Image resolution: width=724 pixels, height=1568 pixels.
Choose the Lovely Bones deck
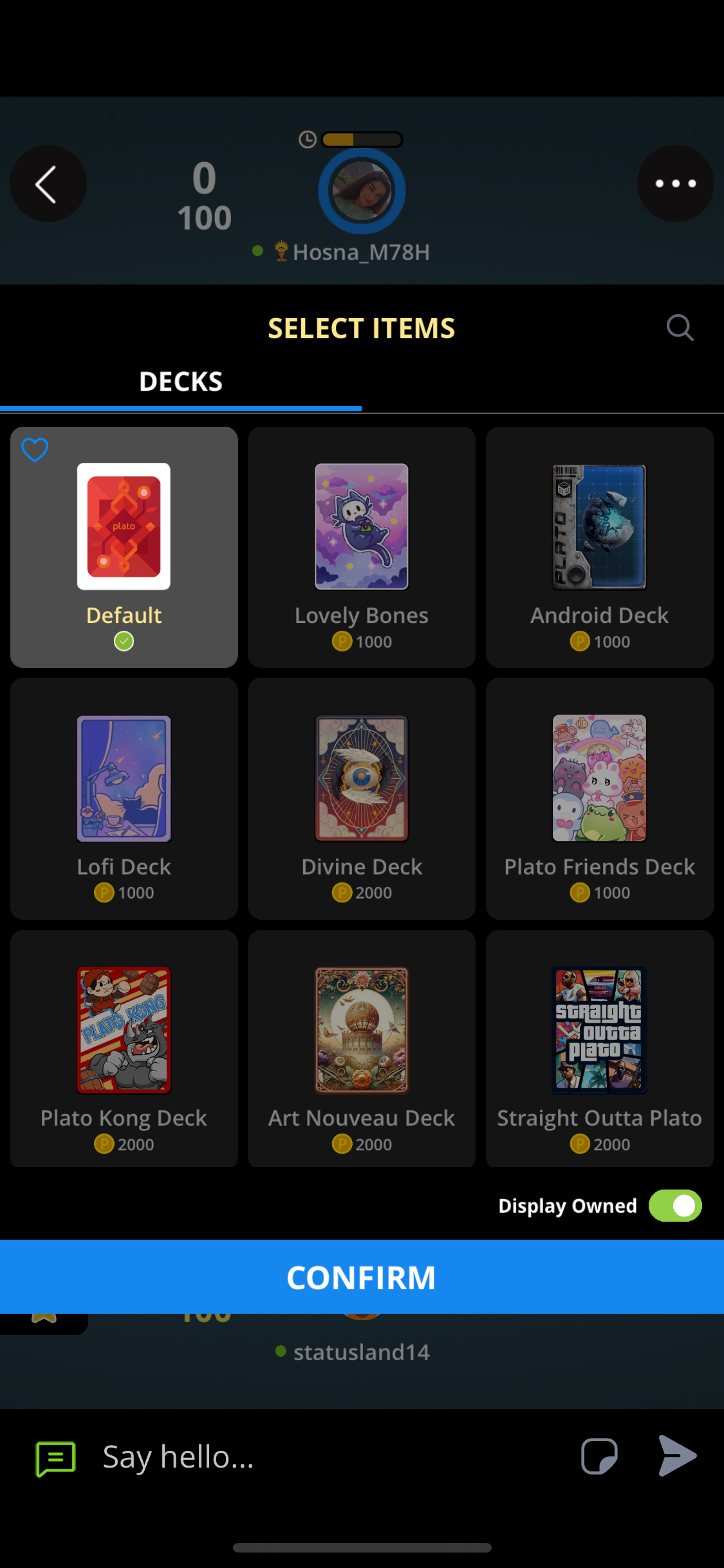361,547
